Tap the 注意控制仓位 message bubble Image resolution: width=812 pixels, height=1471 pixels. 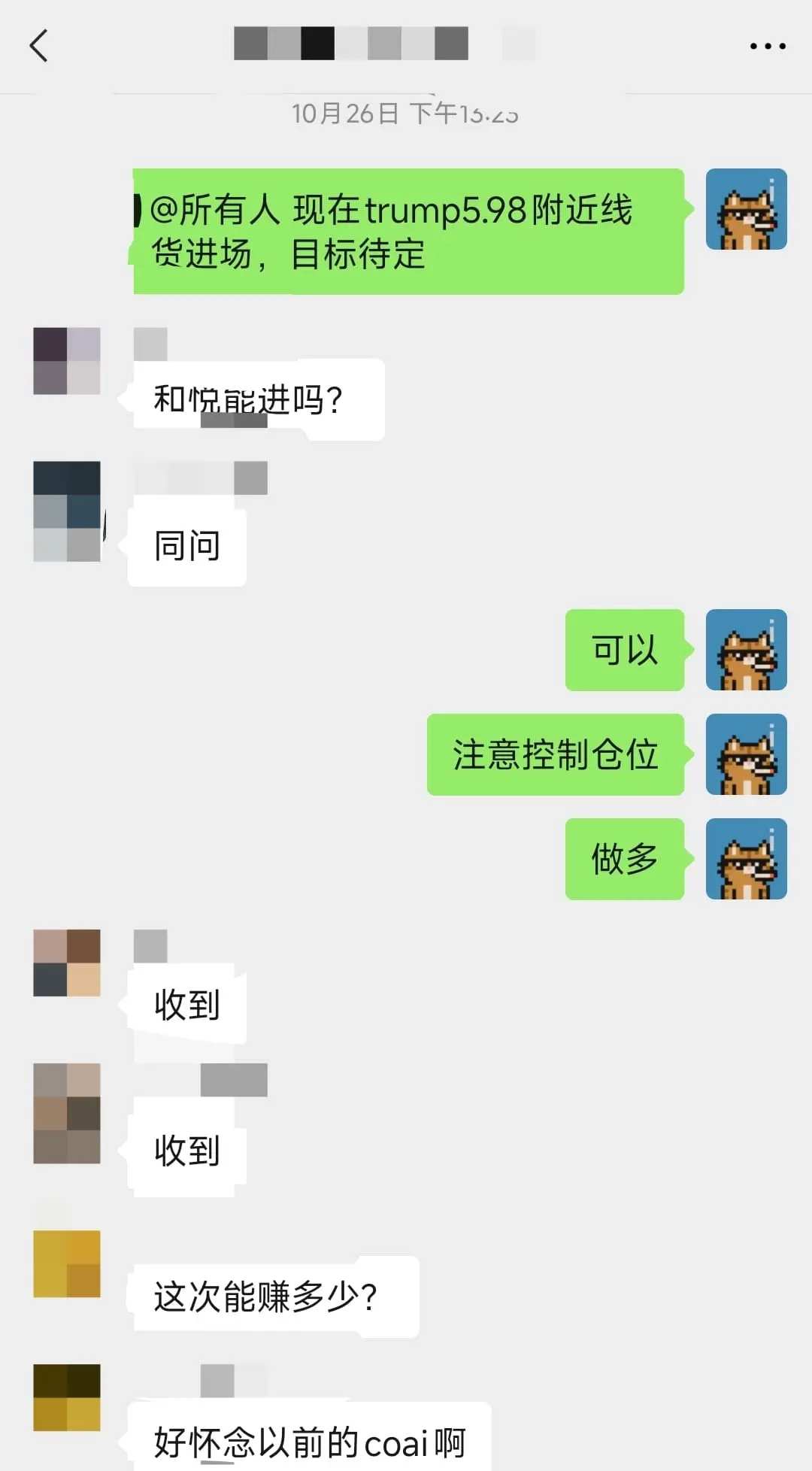(x=556, y=756)
